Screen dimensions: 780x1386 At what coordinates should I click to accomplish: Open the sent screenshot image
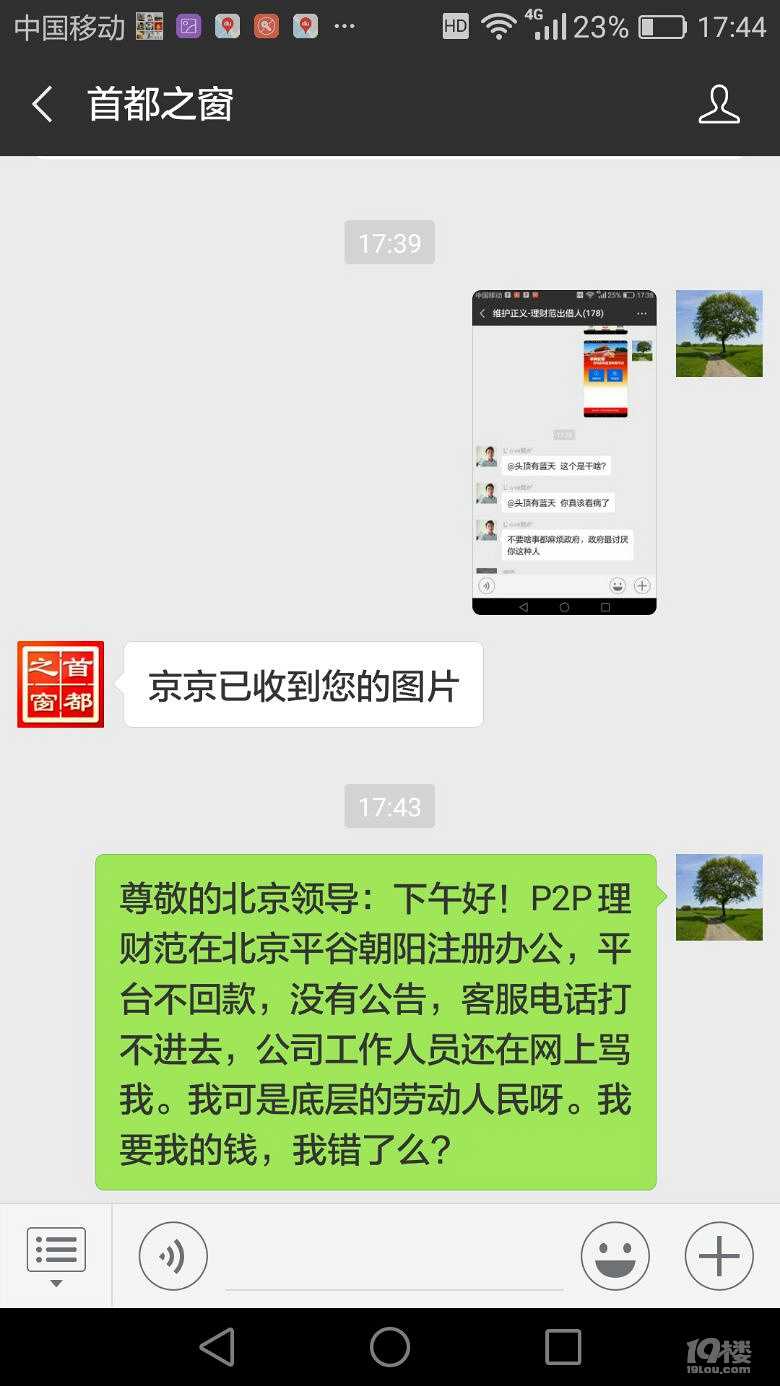(564, 452)
